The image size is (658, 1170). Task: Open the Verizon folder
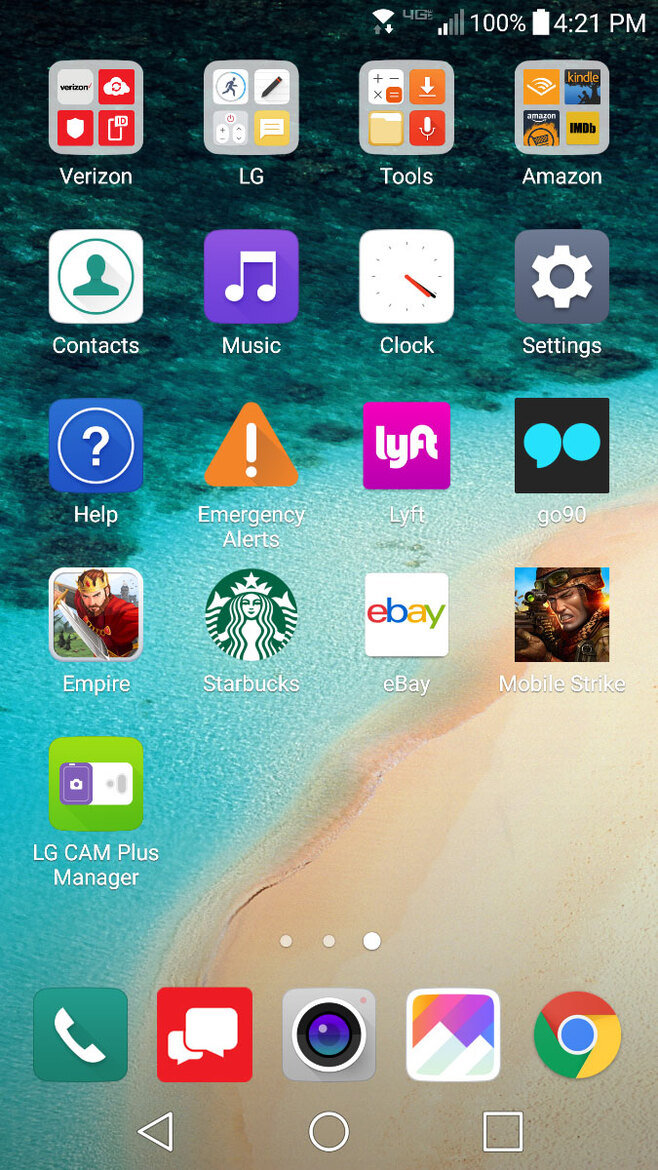(96, 108)
